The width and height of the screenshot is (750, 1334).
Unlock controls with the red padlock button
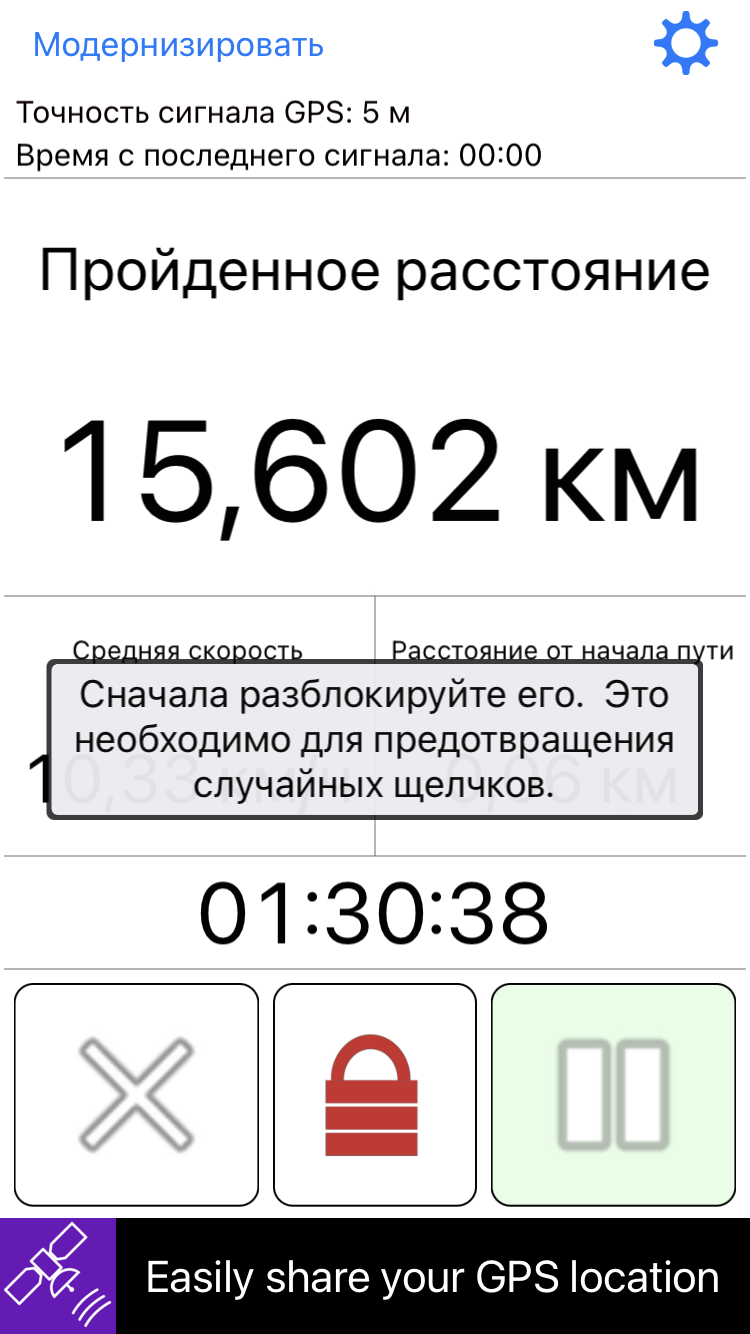point(374,1094)
